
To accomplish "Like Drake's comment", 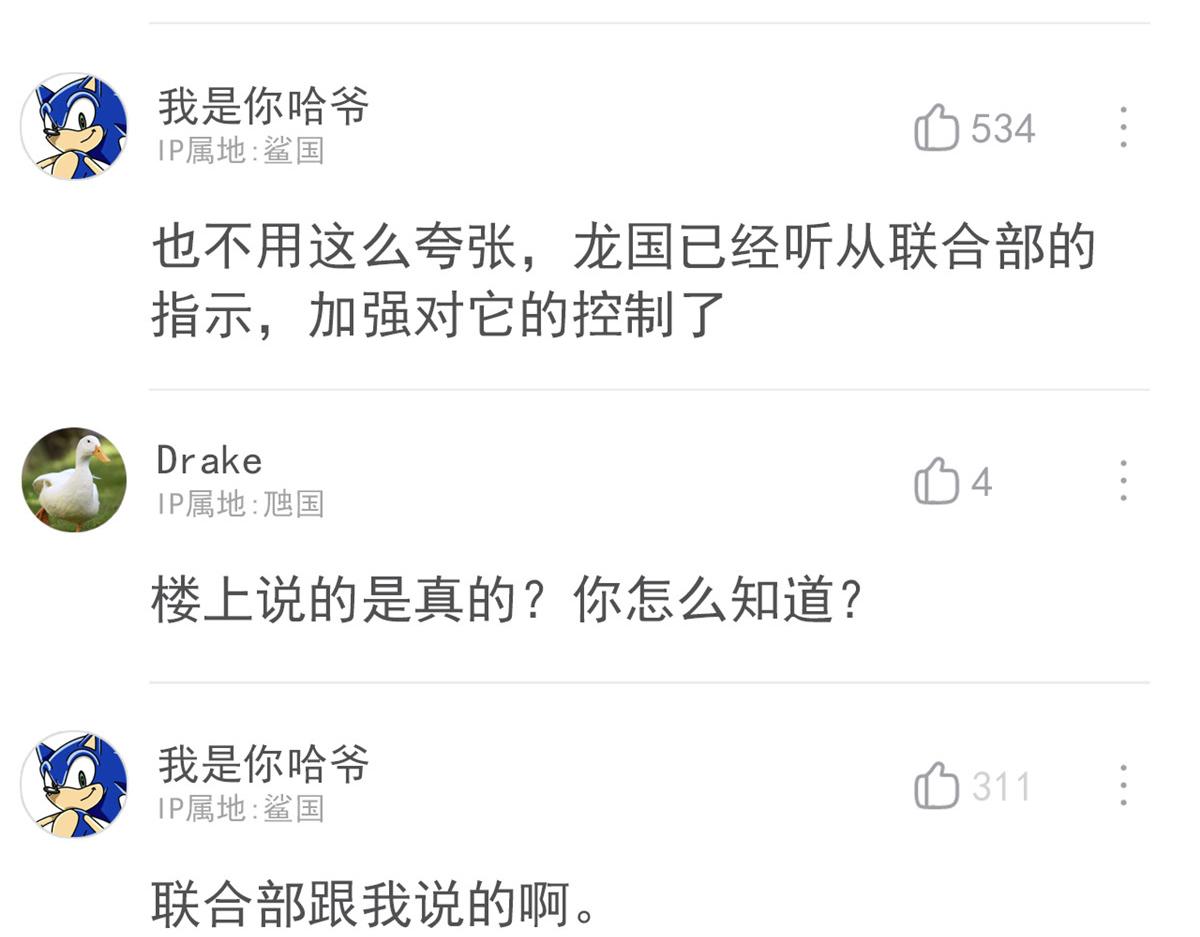I will [x=937, y=482].
